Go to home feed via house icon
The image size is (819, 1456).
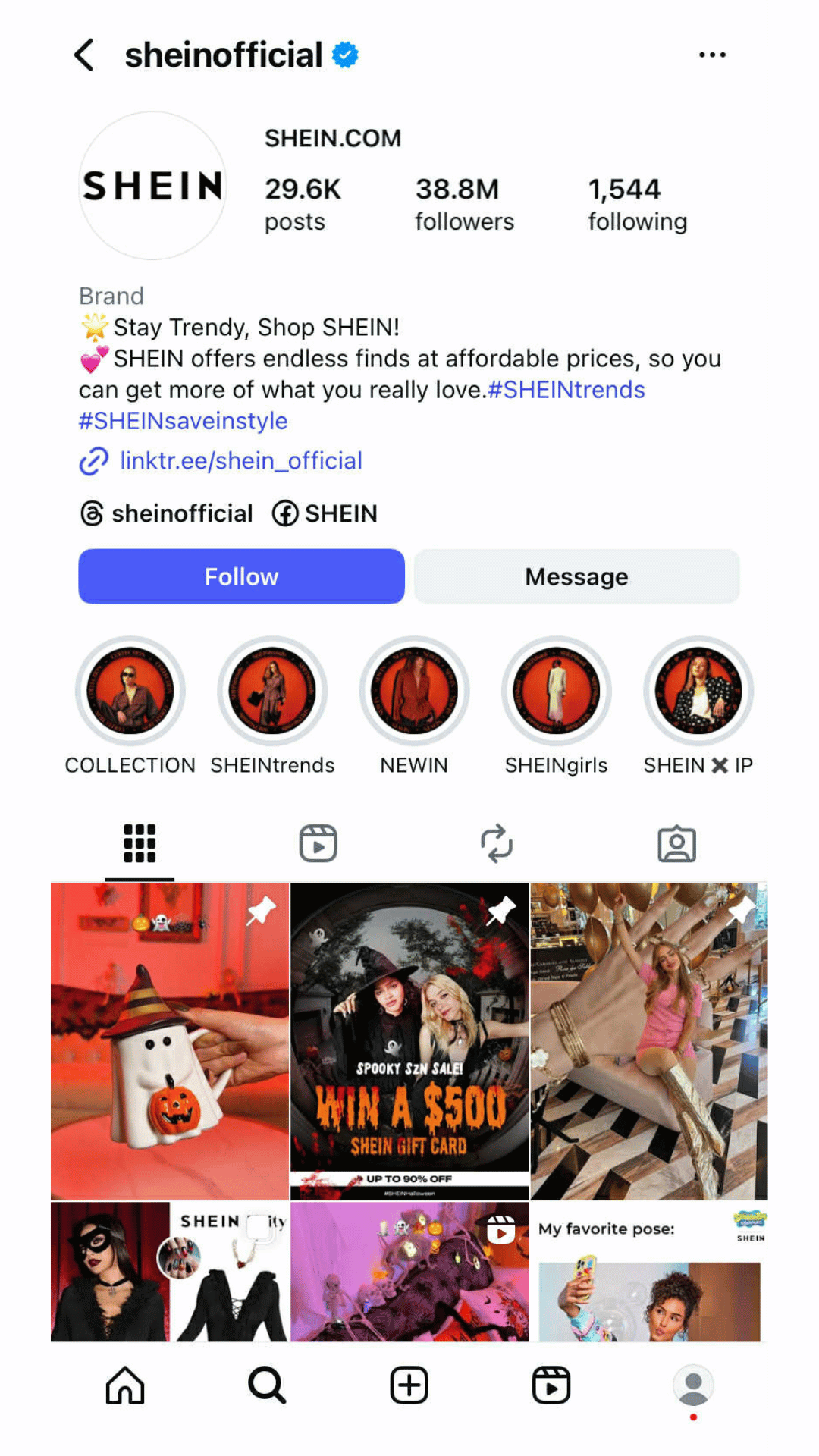124,1385
